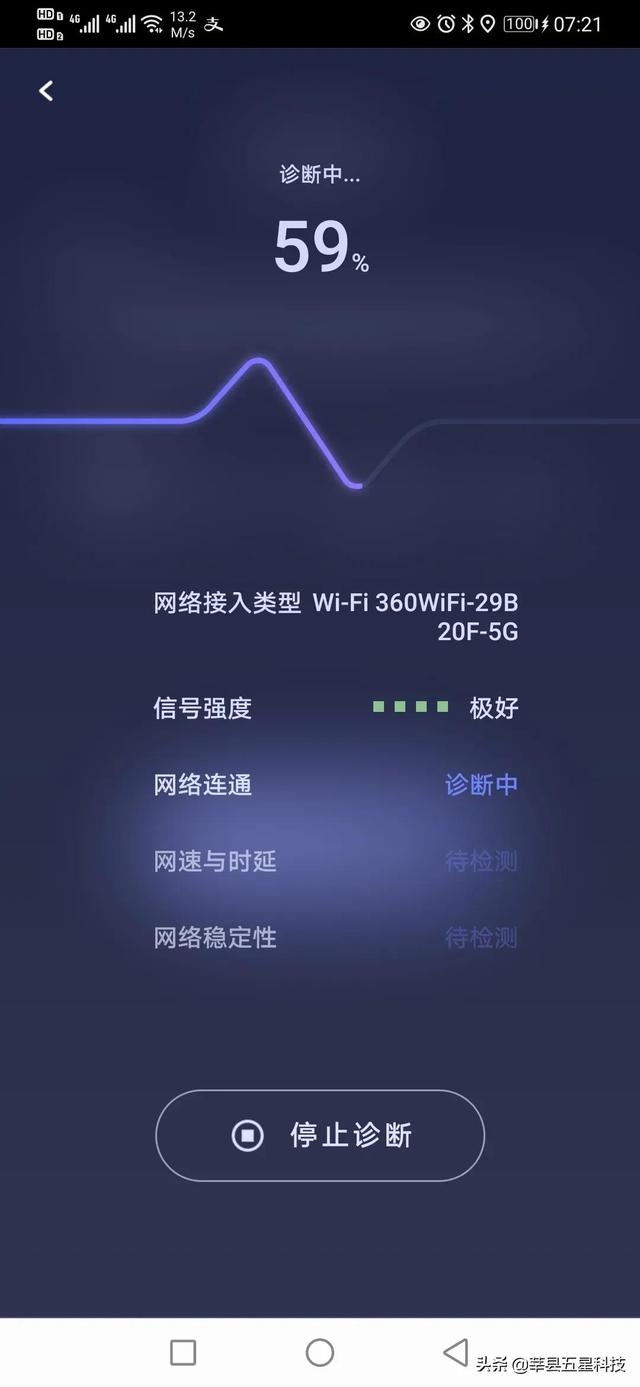Tap the back arrow at top left
The image size is (640, 1387).
46,91
